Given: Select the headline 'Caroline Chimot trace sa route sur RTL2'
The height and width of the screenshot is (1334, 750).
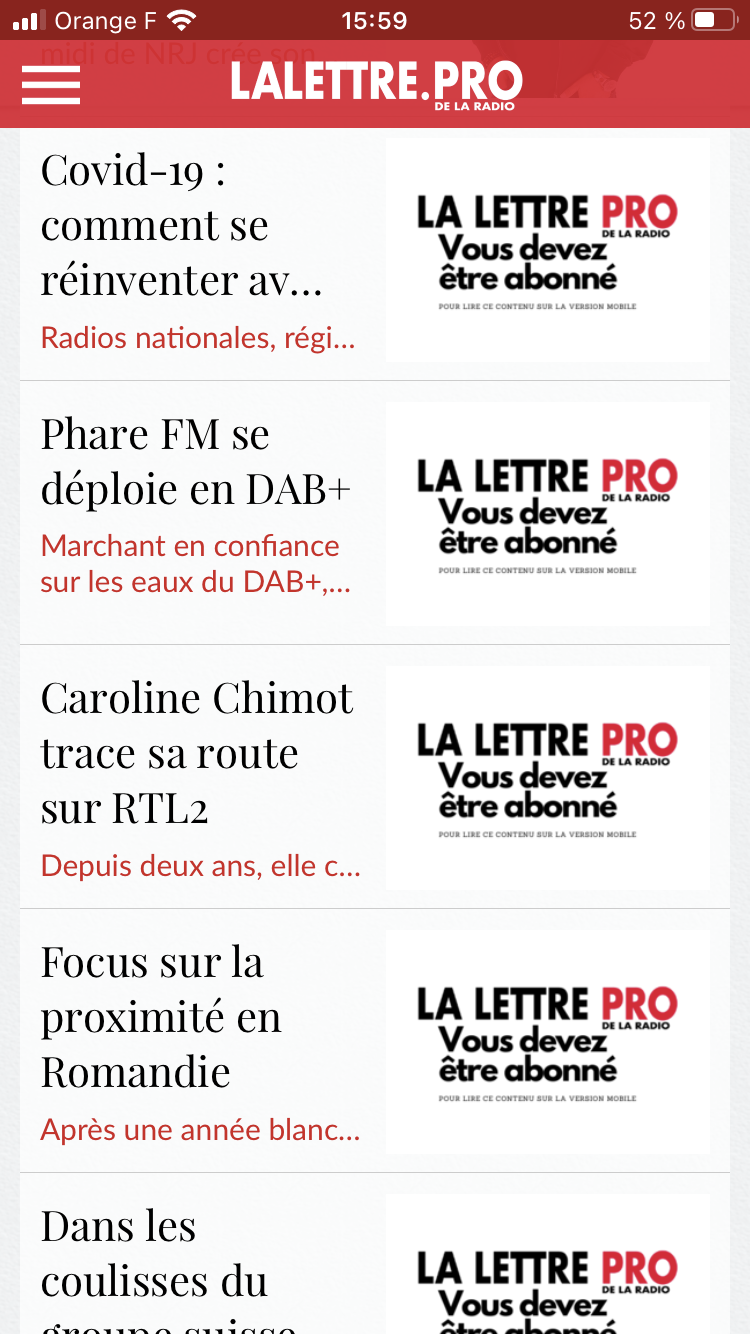Looking at the screenshot, I should (x=196, y=752).
